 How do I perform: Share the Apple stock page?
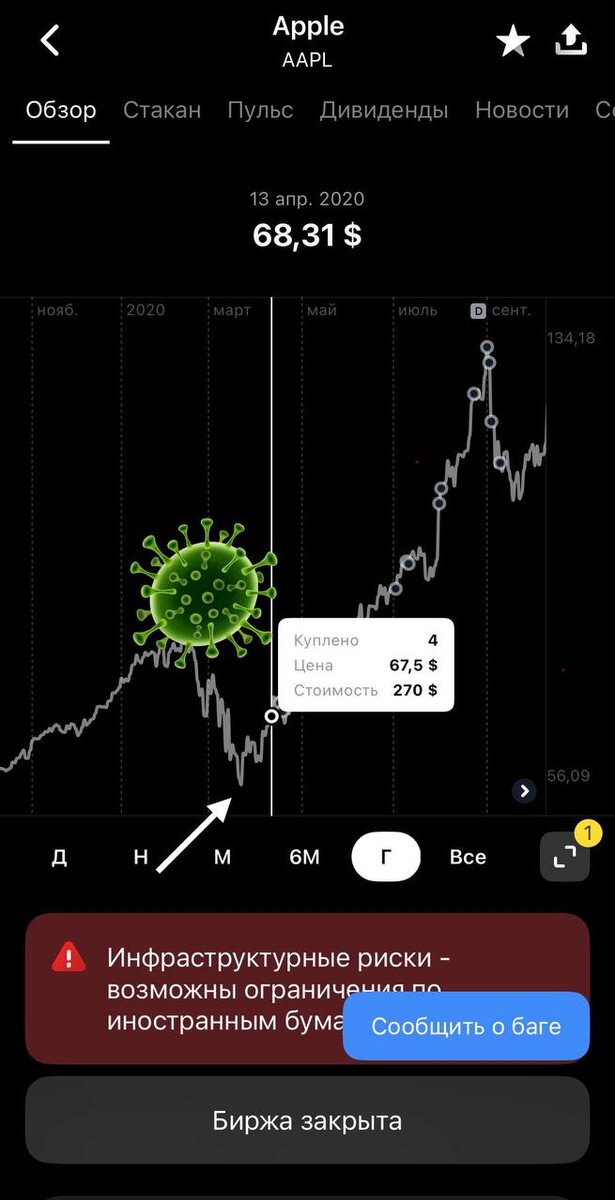click(x=571, y=41)
